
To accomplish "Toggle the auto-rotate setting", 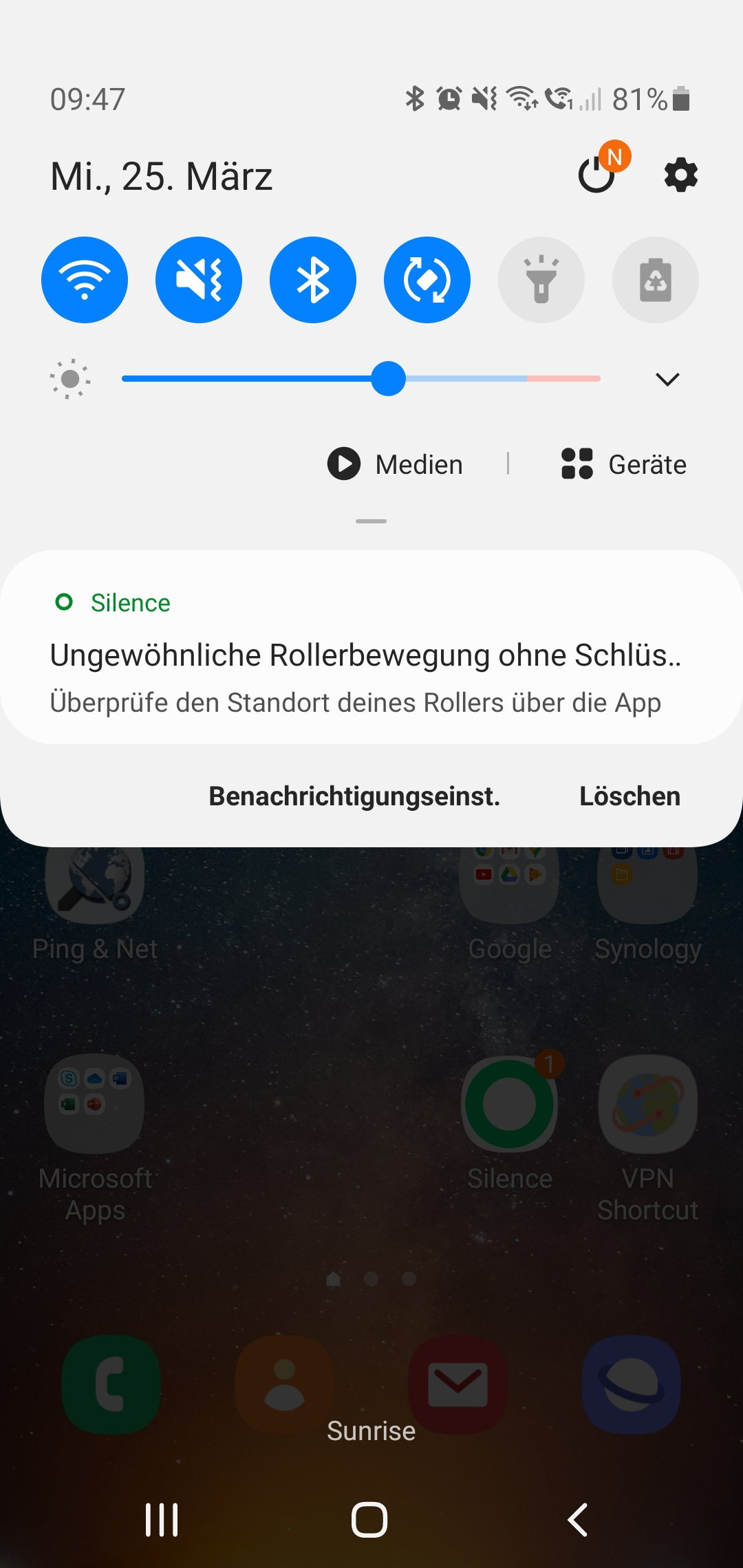I will tap(427, 280).
